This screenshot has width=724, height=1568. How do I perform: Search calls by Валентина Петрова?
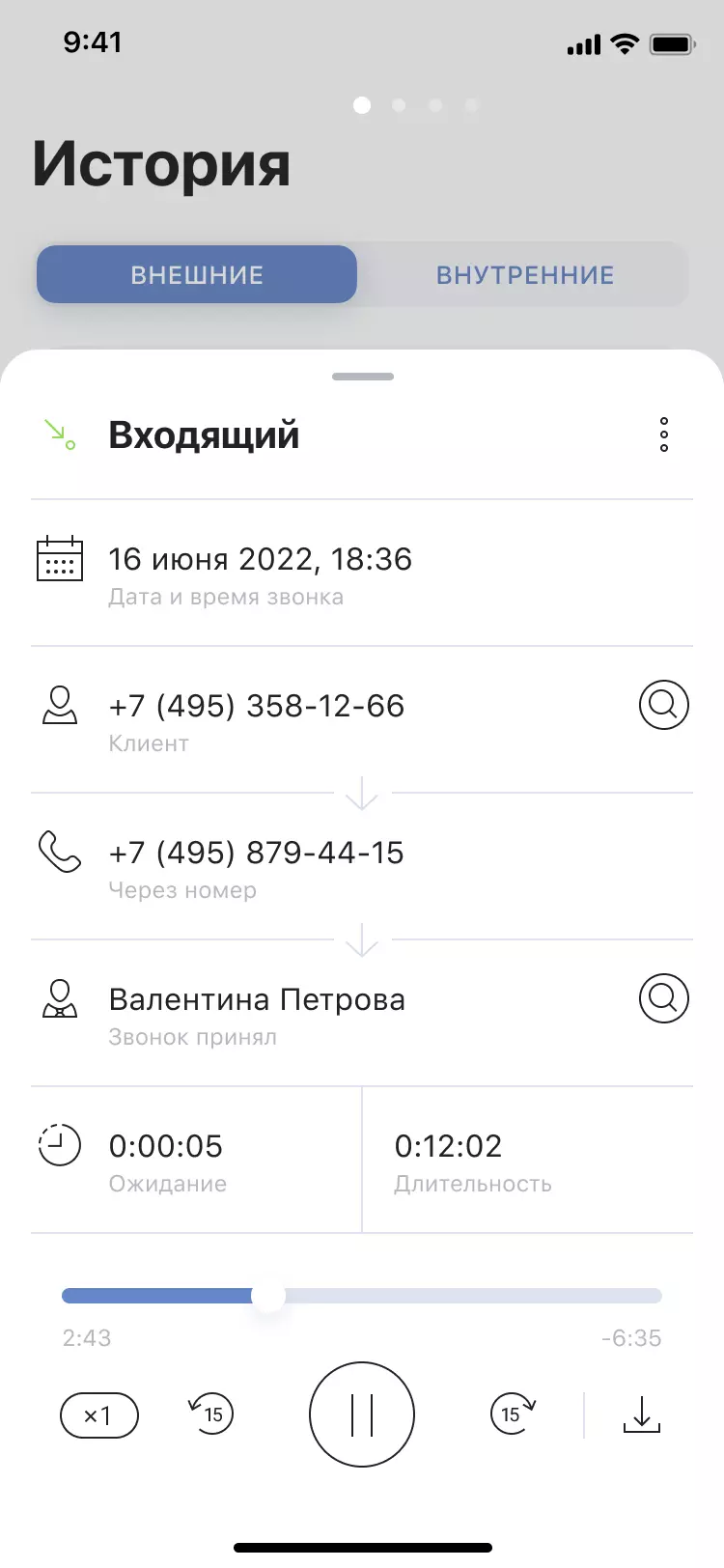click(664, 998)
